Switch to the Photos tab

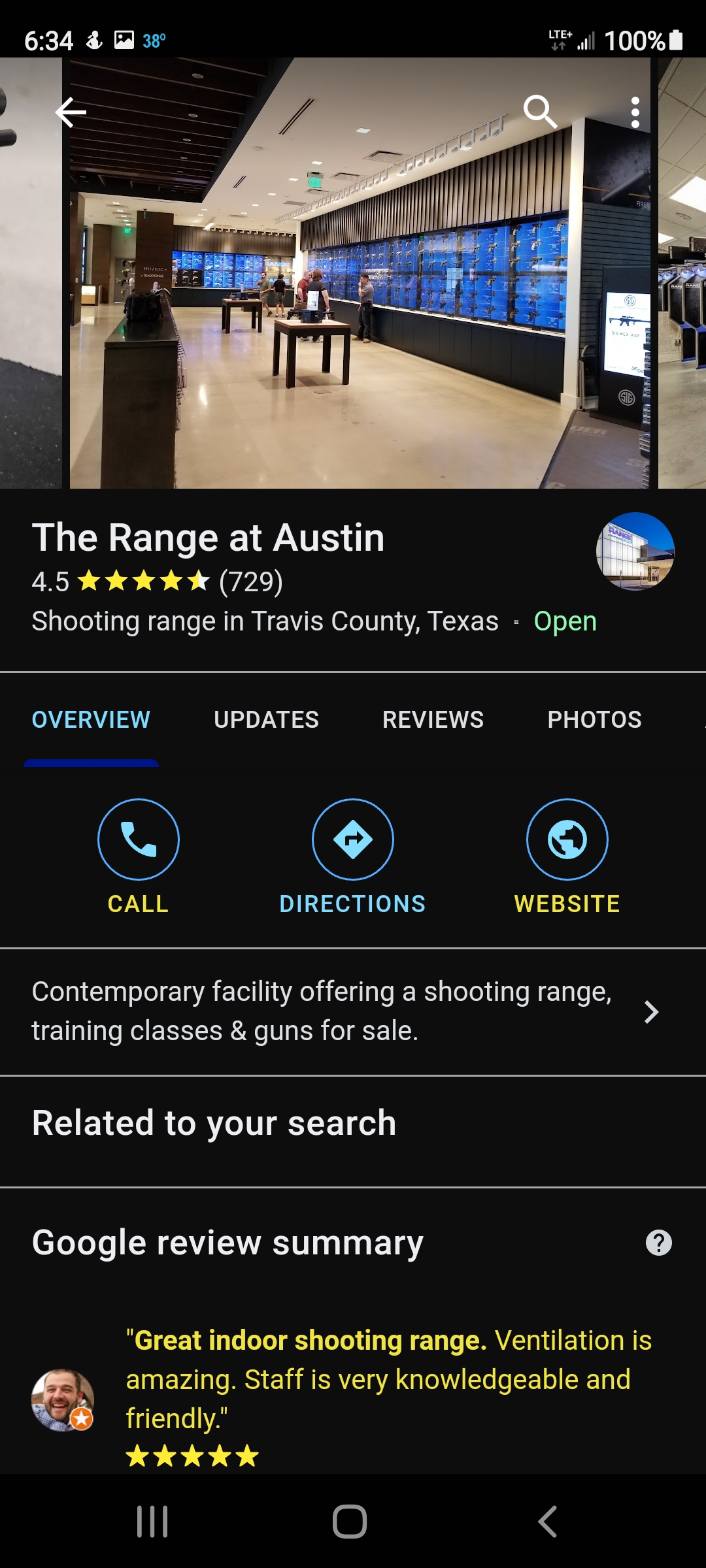click(x=594, y=719)
